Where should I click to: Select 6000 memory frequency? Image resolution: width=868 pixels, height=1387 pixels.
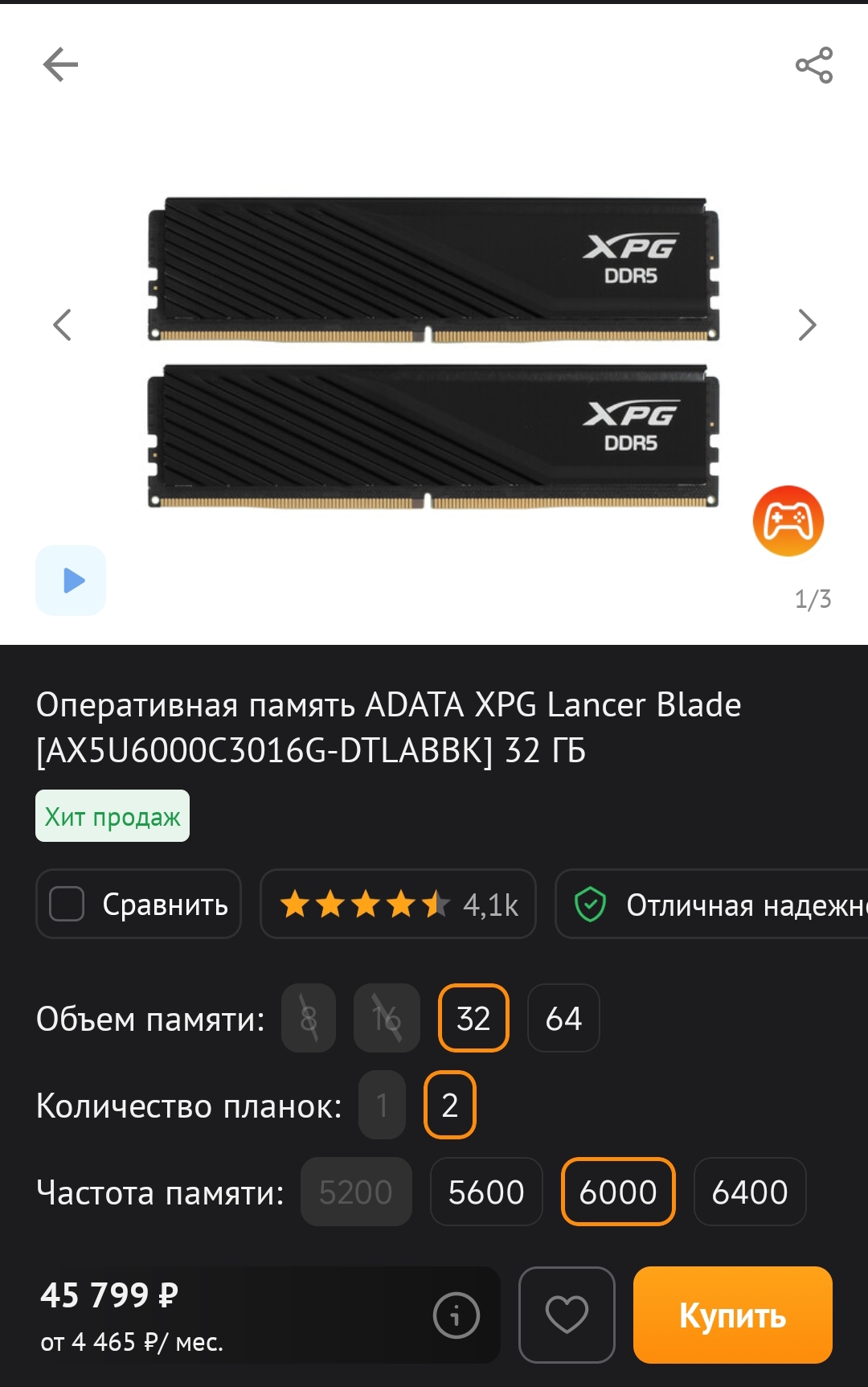pyautogui.click(x=617, y=1192)
